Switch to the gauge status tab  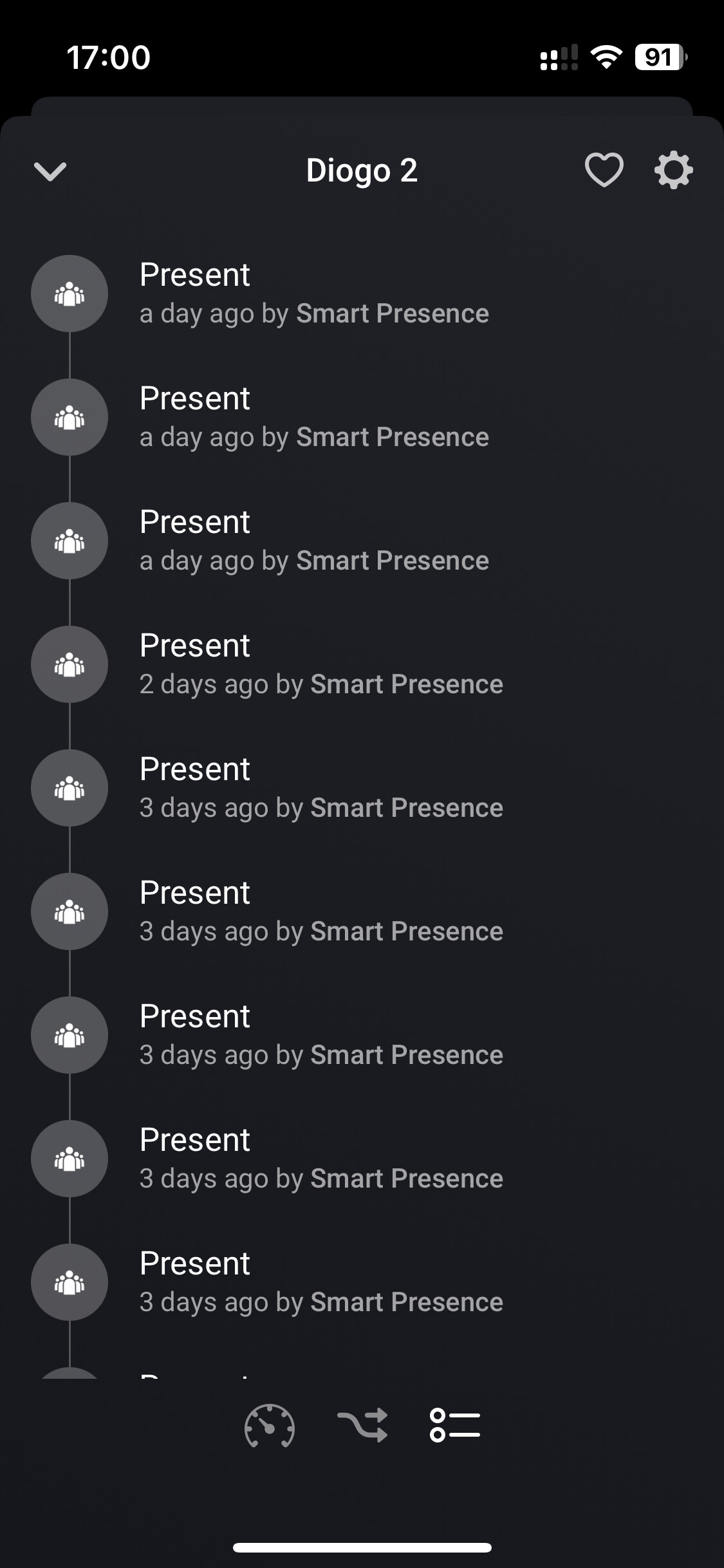pyautogui.click(x=270, y=1425)
